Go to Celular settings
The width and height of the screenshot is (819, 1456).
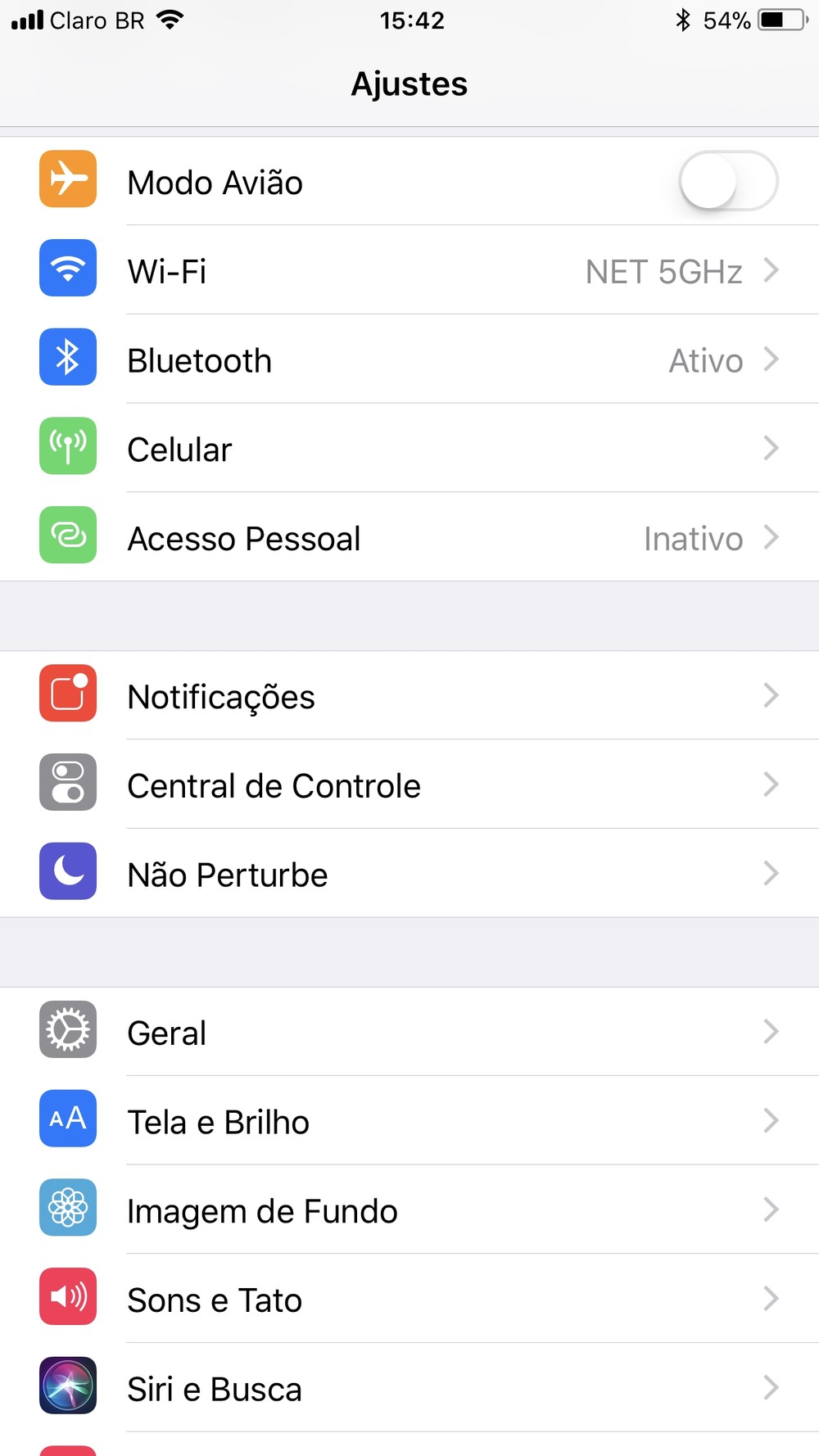click(409, 450)
